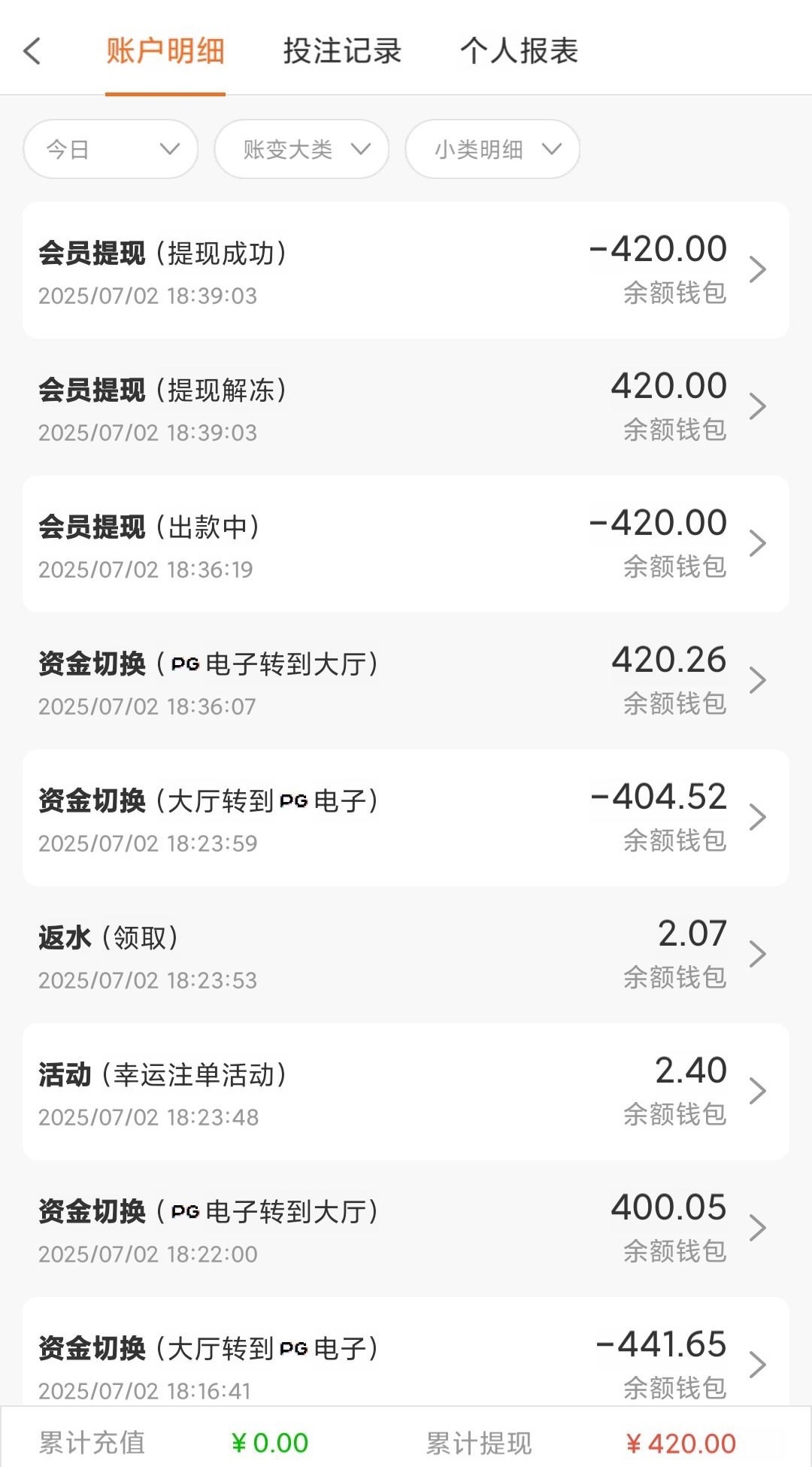
Task: View the 400.05 PG电子转到大厅 transfer
Action: click(406, 1229)
